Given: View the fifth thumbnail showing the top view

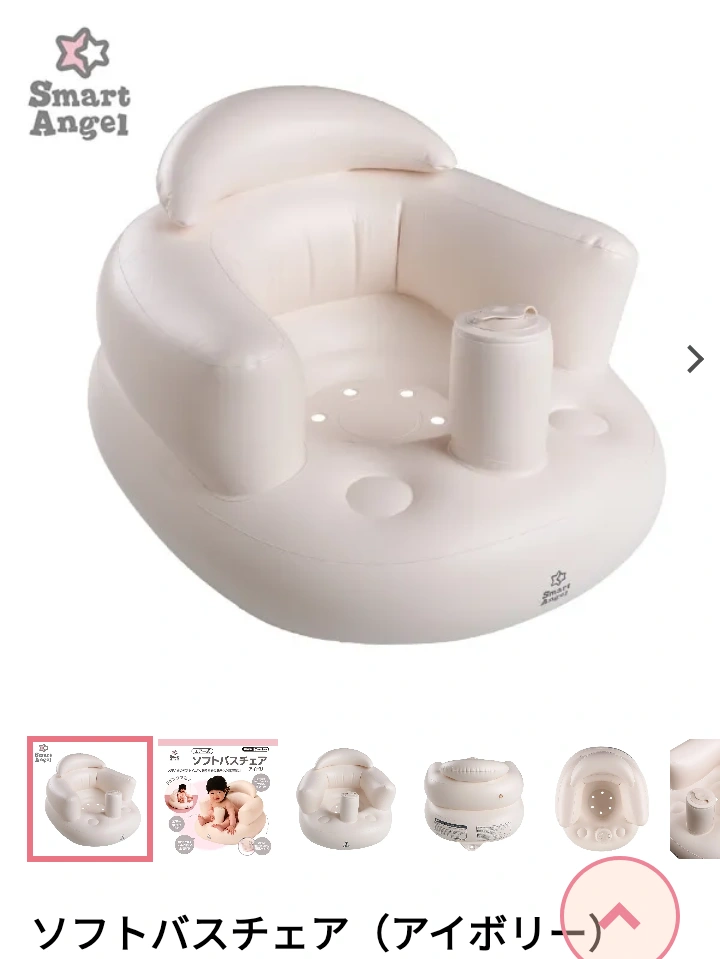Looking at the screenshot, I should [x=602, y=799].
